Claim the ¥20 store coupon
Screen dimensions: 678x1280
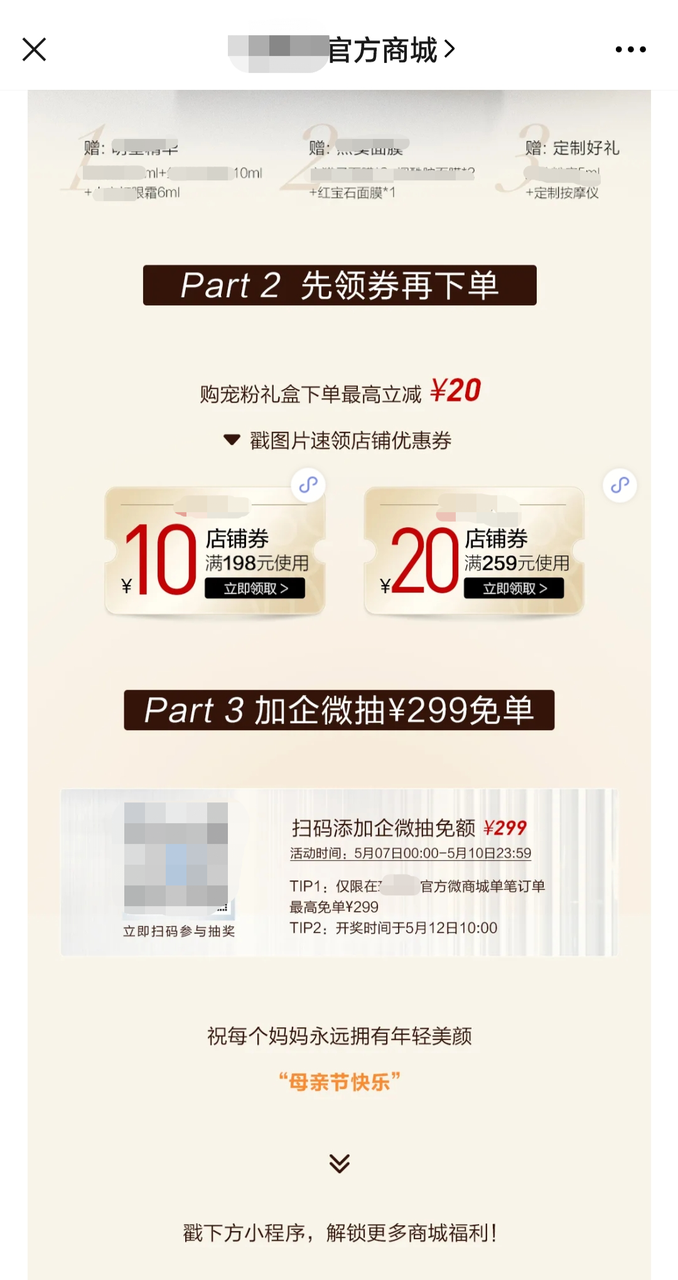tap(514, 588)
